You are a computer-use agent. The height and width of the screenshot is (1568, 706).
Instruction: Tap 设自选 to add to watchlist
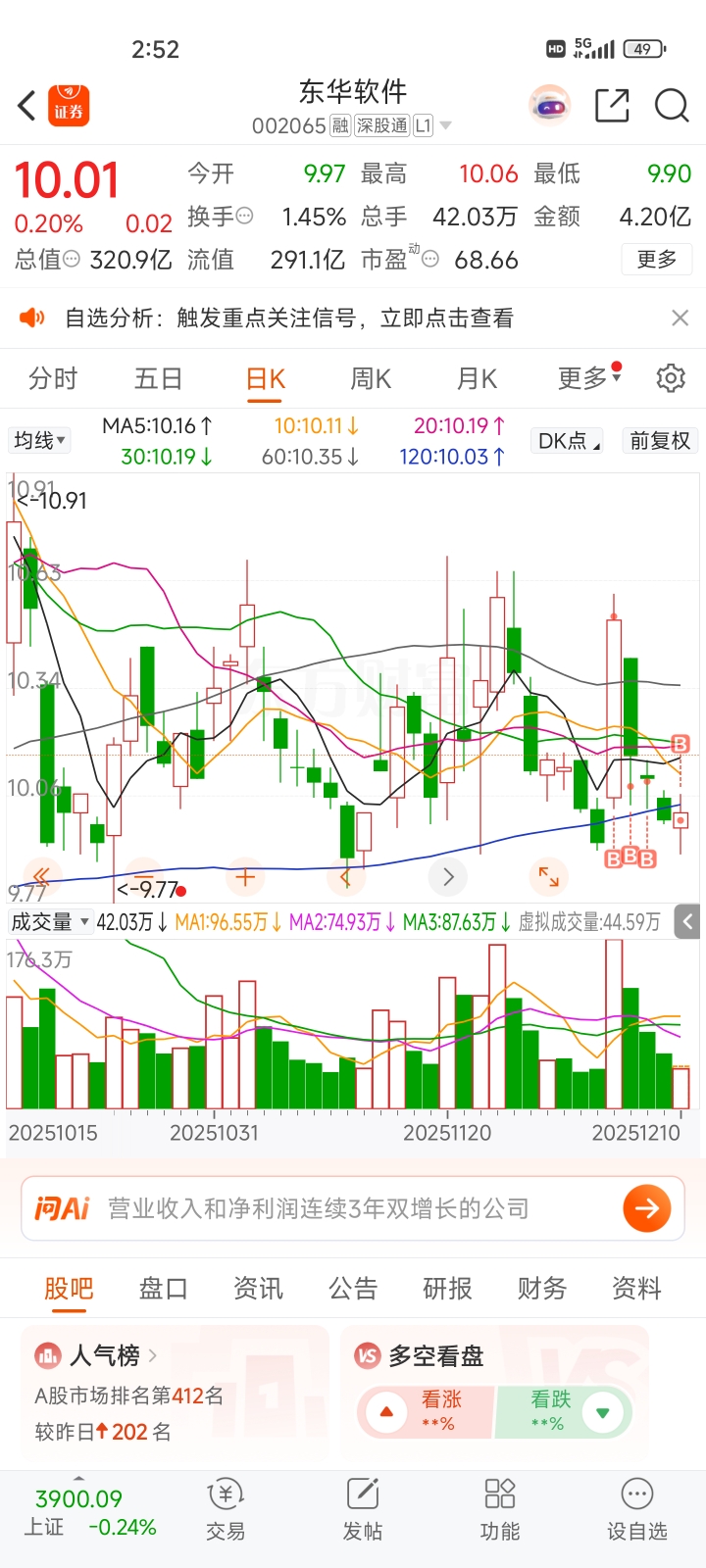pyautogui.click(x=636, y=1509)
